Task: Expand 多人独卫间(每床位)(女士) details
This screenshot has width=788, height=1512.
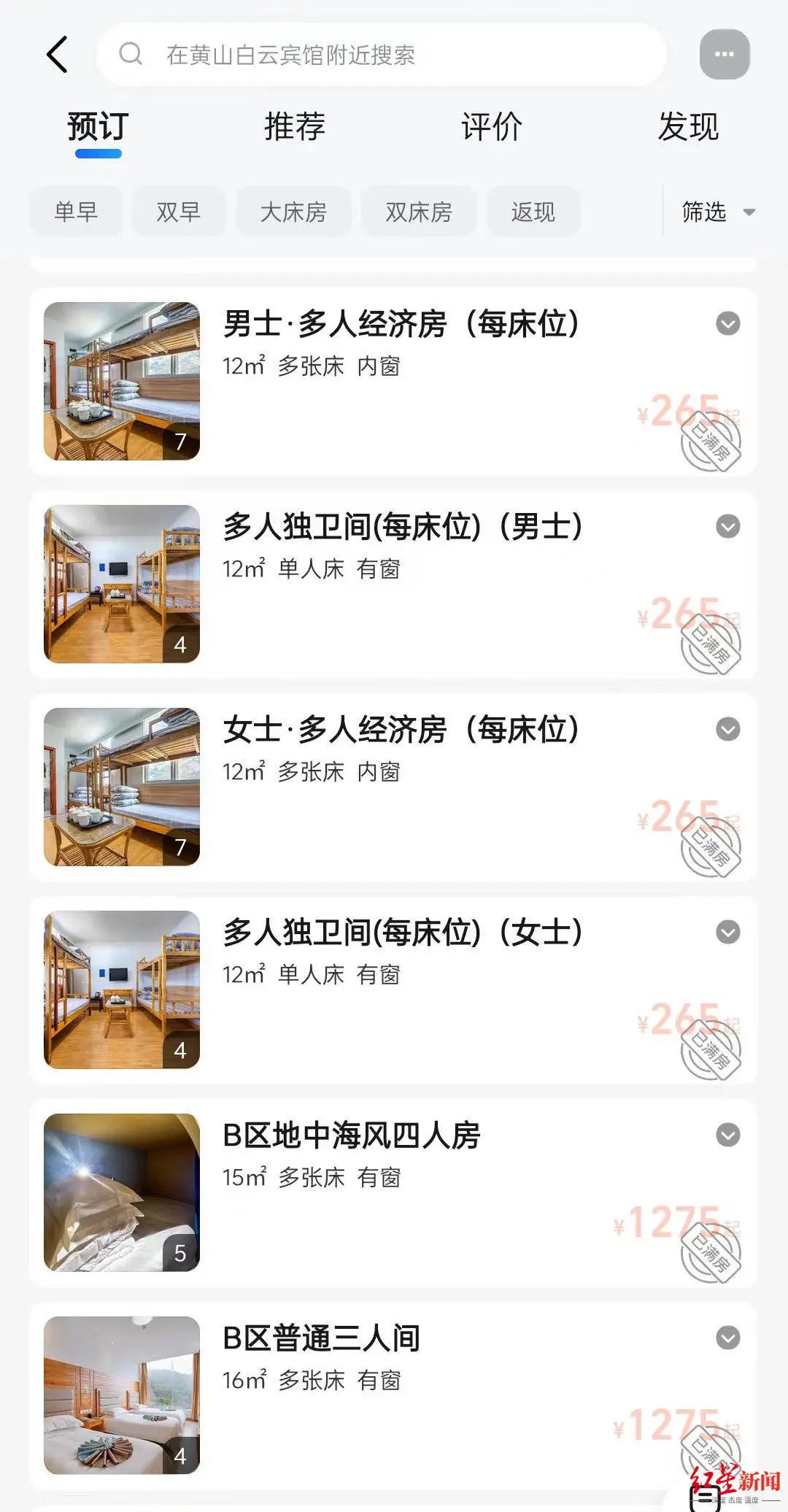Action: tap(727, 932)
